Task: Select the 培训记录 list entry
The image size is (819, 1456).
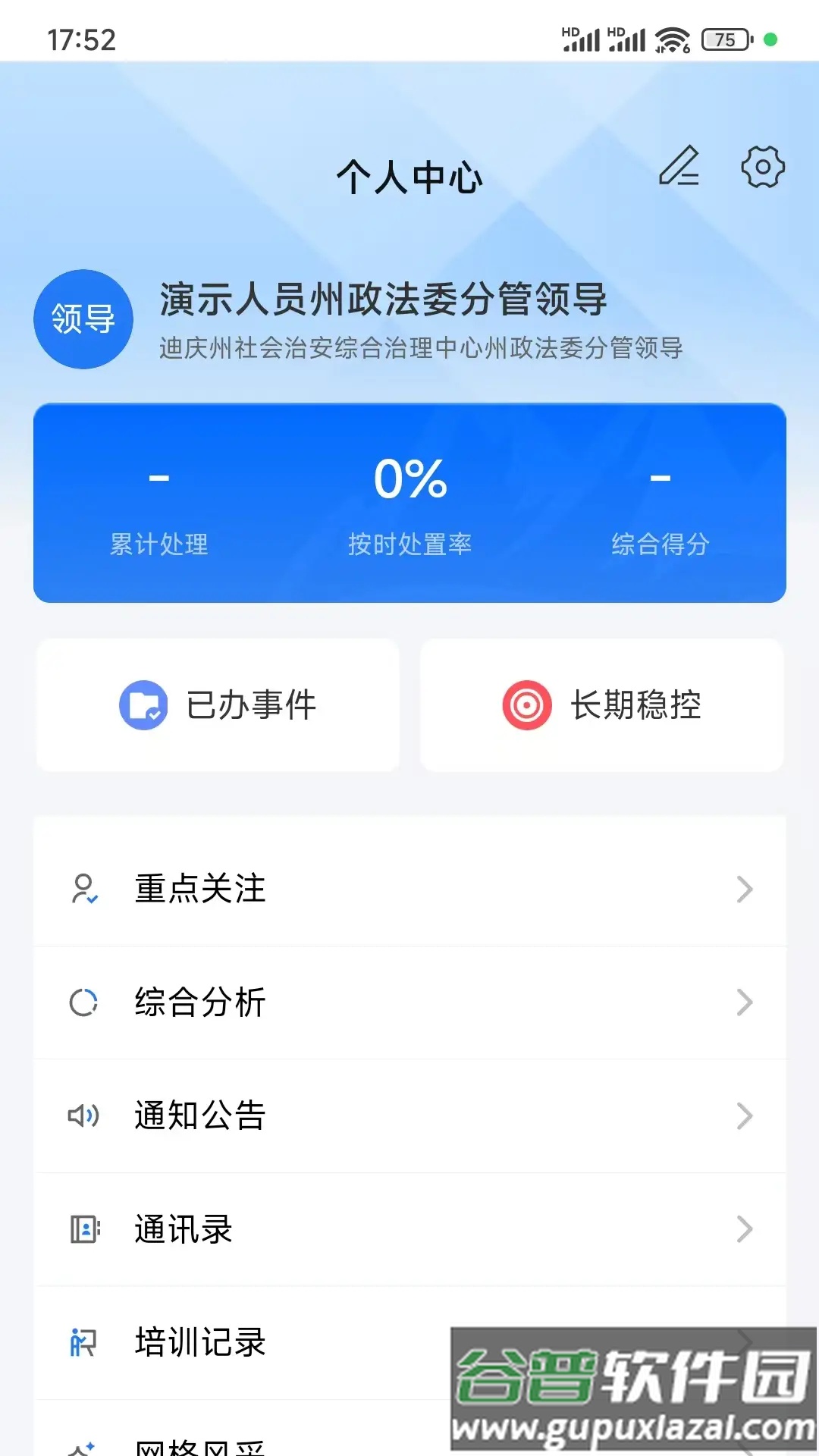Action: [199, 1342]
